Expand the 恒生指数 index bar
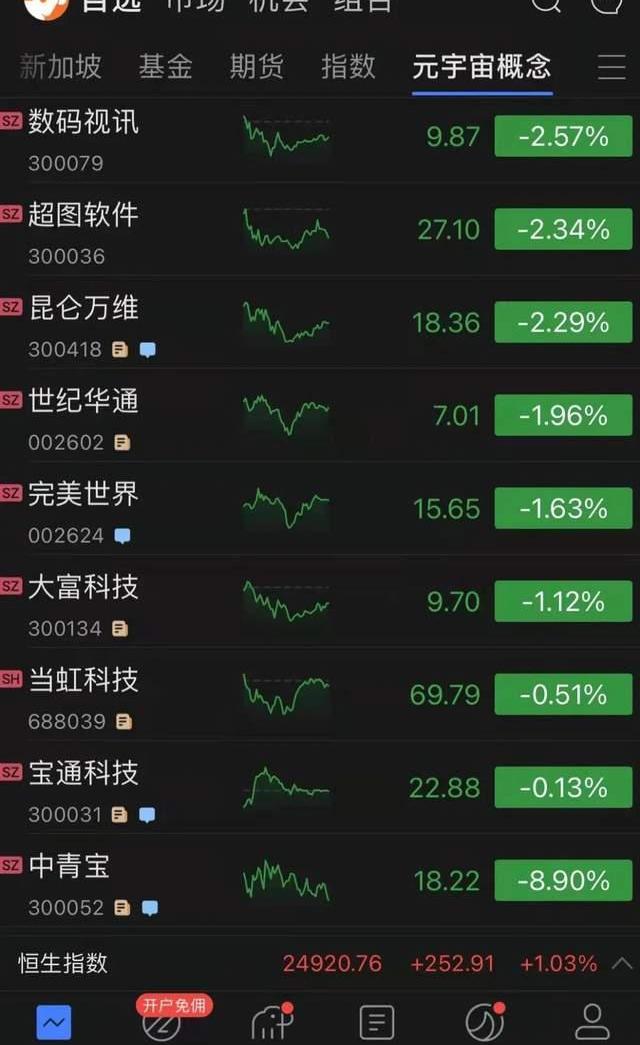Image resolution: width=640 pixels, height=1045 pixels. point(621,964)
